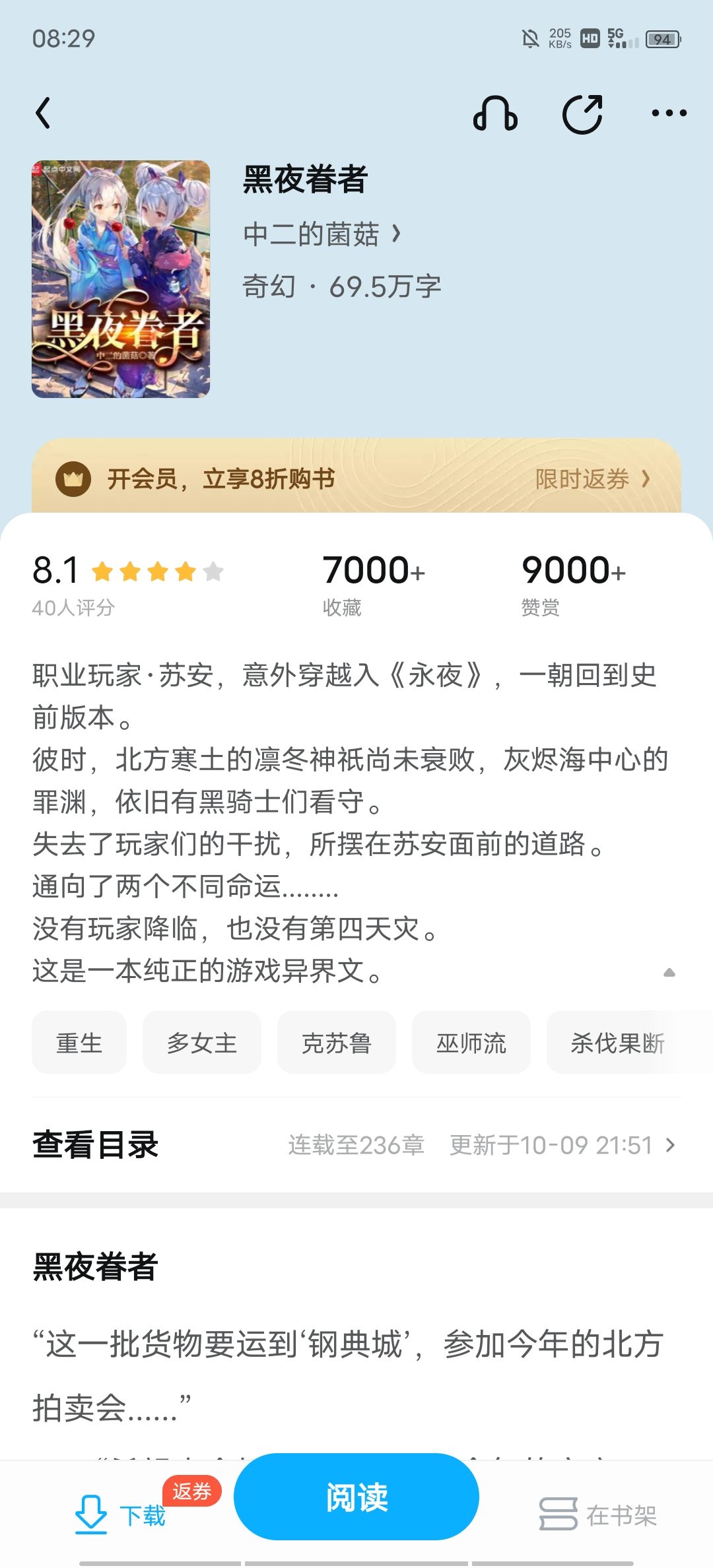Open 查看目录 chapter list
Screen dimensions: 713x1568
[356, 1145]
